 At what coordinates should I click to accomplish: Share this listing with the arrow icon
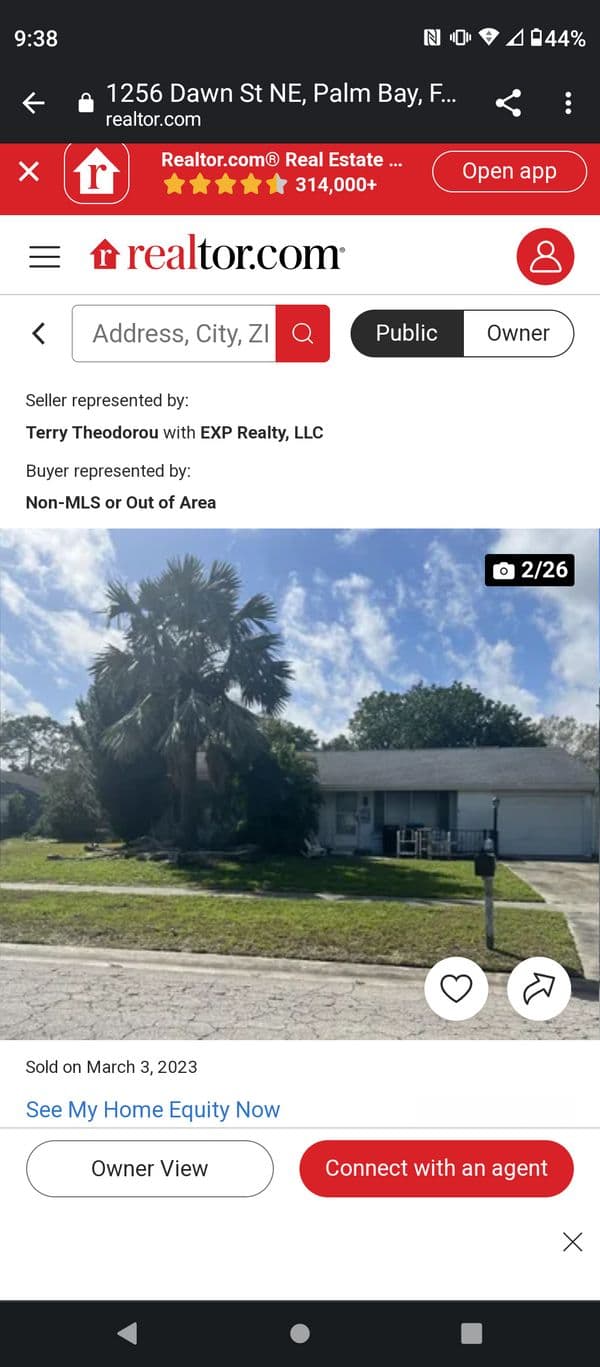(x=539, y=989)
